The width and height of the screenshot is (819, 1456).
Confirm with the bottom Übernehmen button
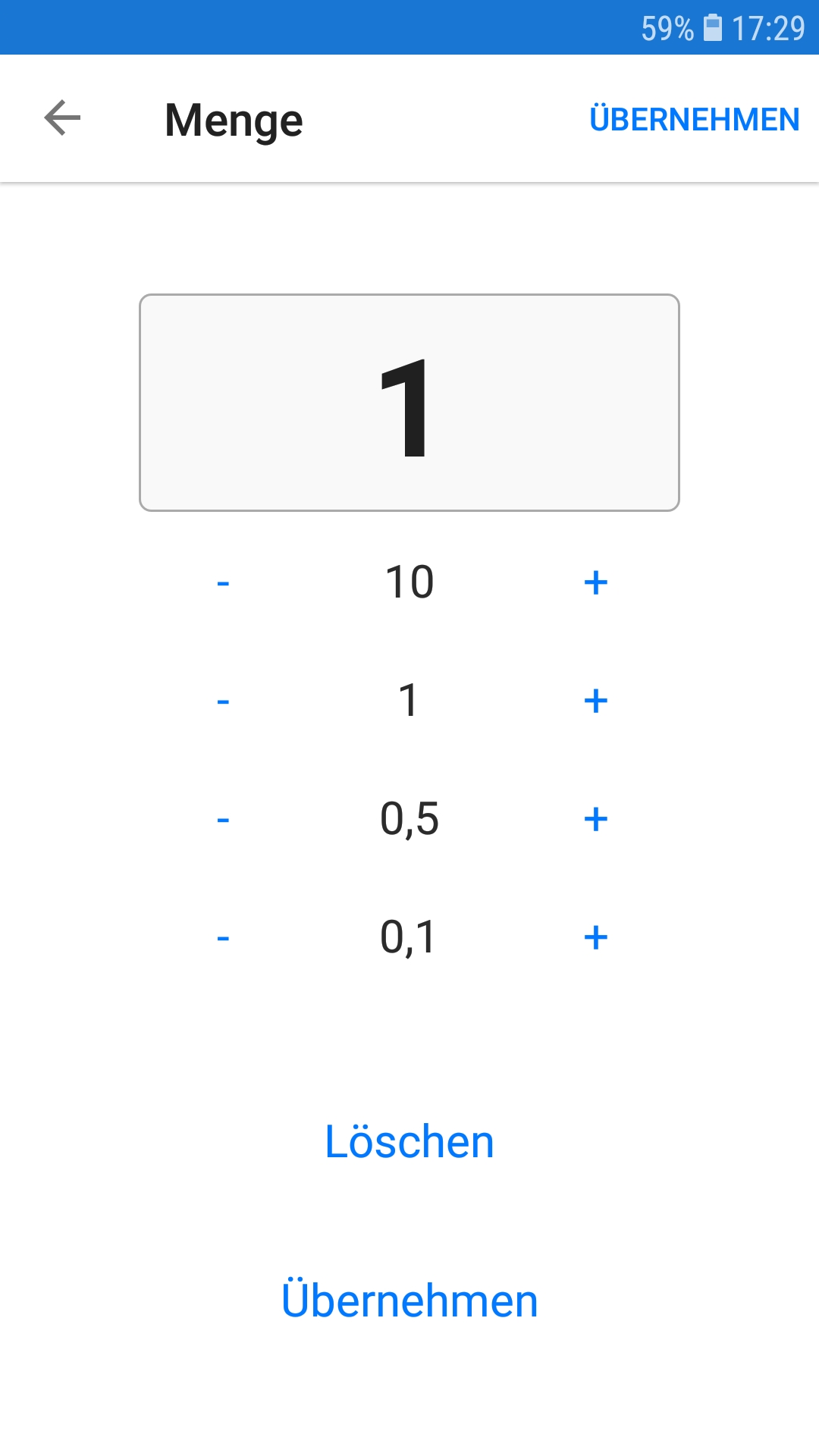409,1301
